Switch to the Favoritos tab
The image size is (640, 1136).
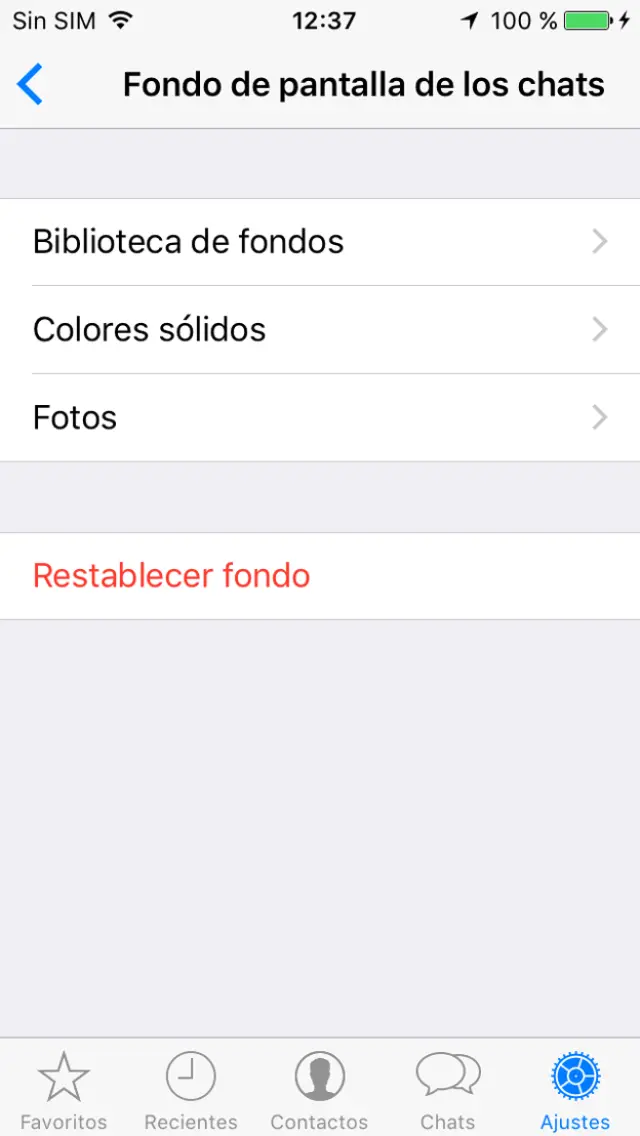(x=64, y=1090)
